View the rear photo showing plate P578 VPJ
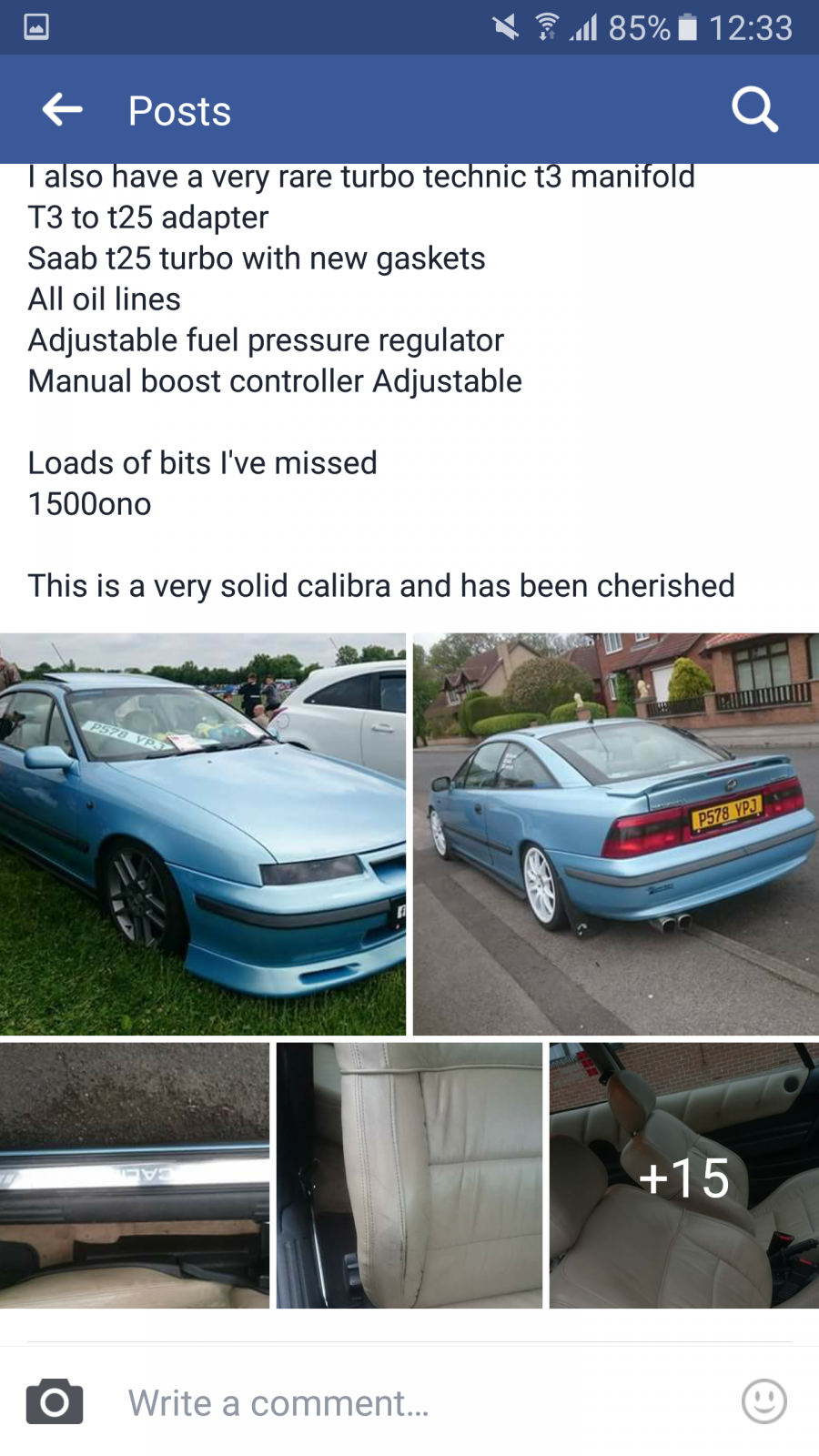 (x=616, y=834)
